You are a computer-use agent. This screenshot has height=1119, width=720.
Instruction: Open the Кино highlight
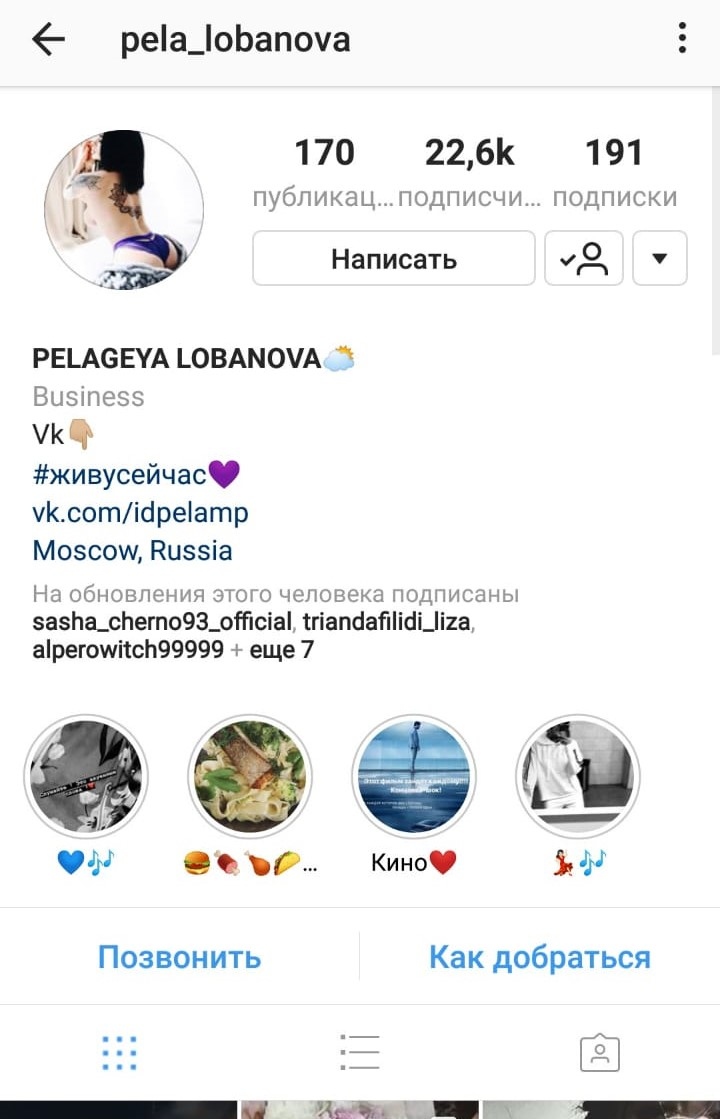[414, 777]
